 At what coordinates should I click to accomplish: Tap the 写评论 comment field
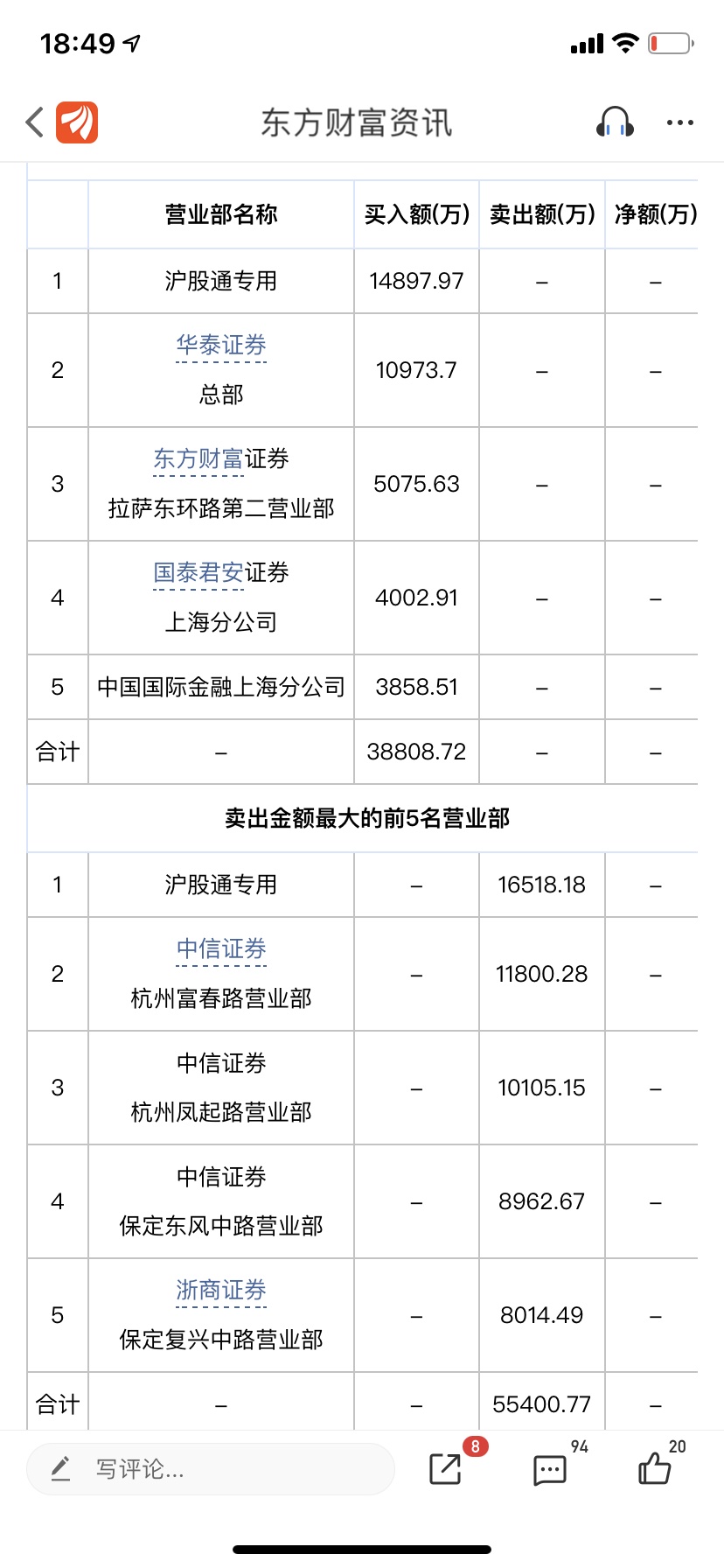211,1469
